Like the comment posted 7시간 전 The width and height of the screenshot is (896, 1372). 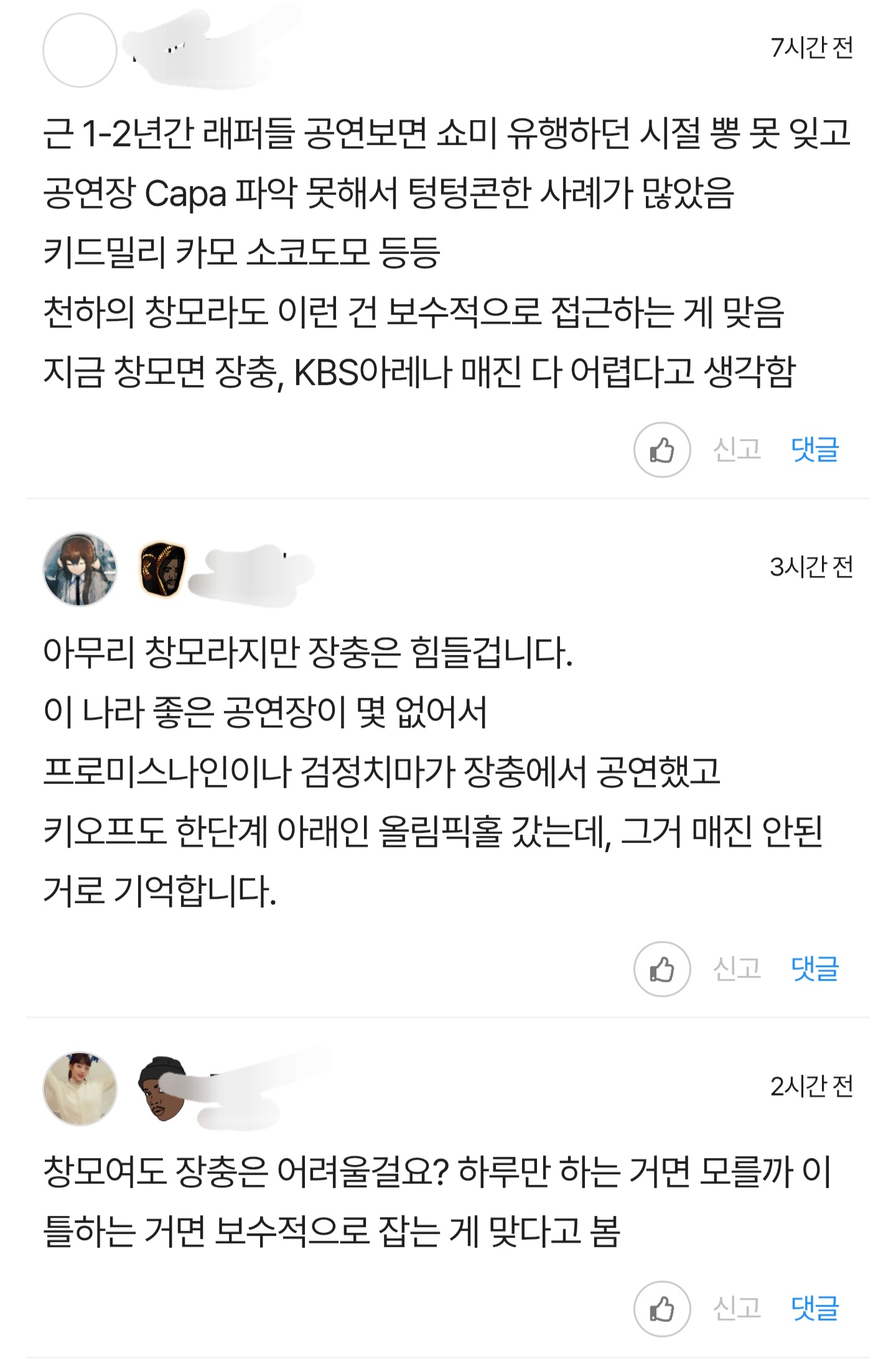tap(662, 450)
